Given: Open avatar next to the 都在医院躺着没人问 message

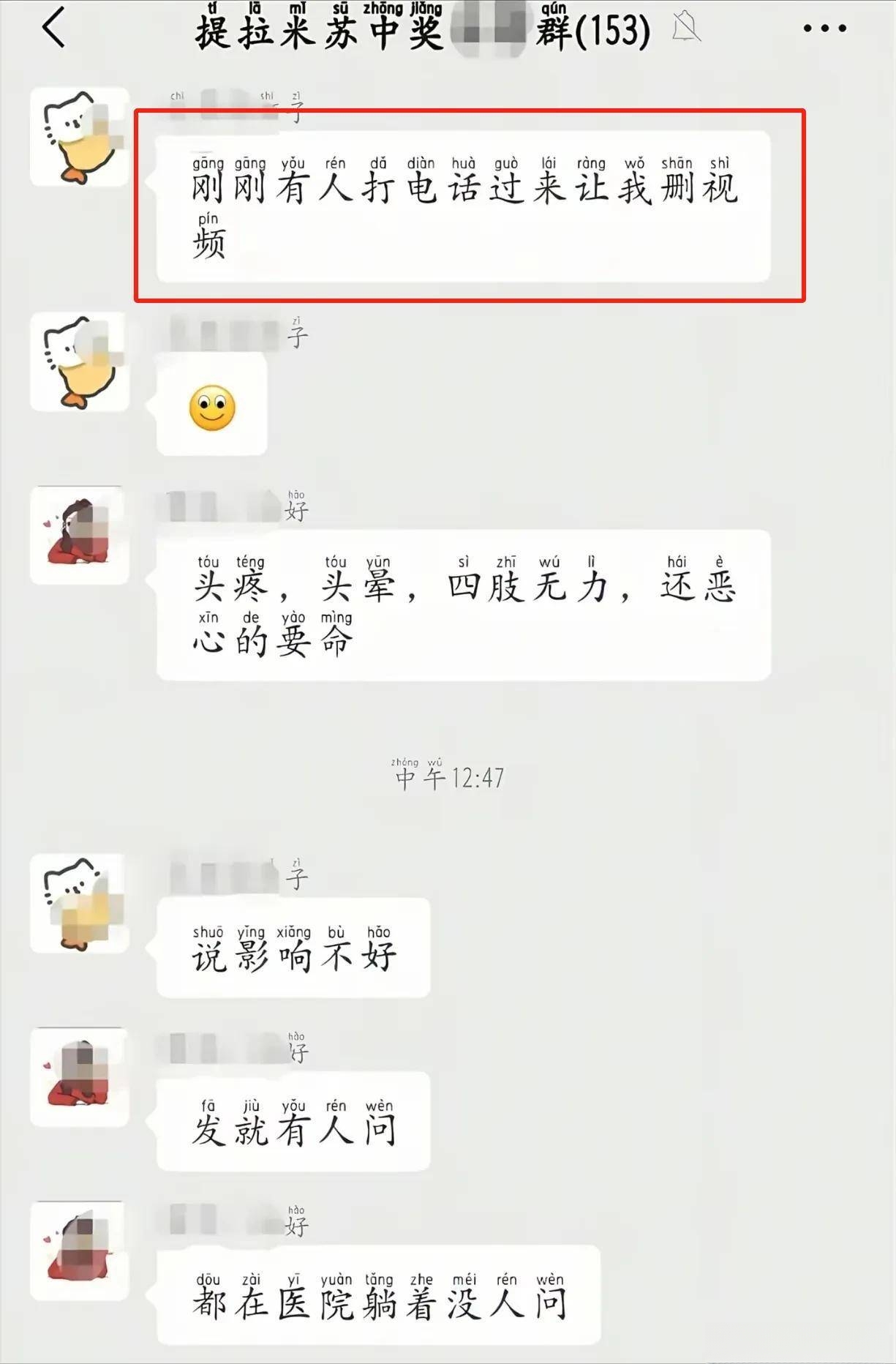Looking at the screenshot, I should (80, 1251).
